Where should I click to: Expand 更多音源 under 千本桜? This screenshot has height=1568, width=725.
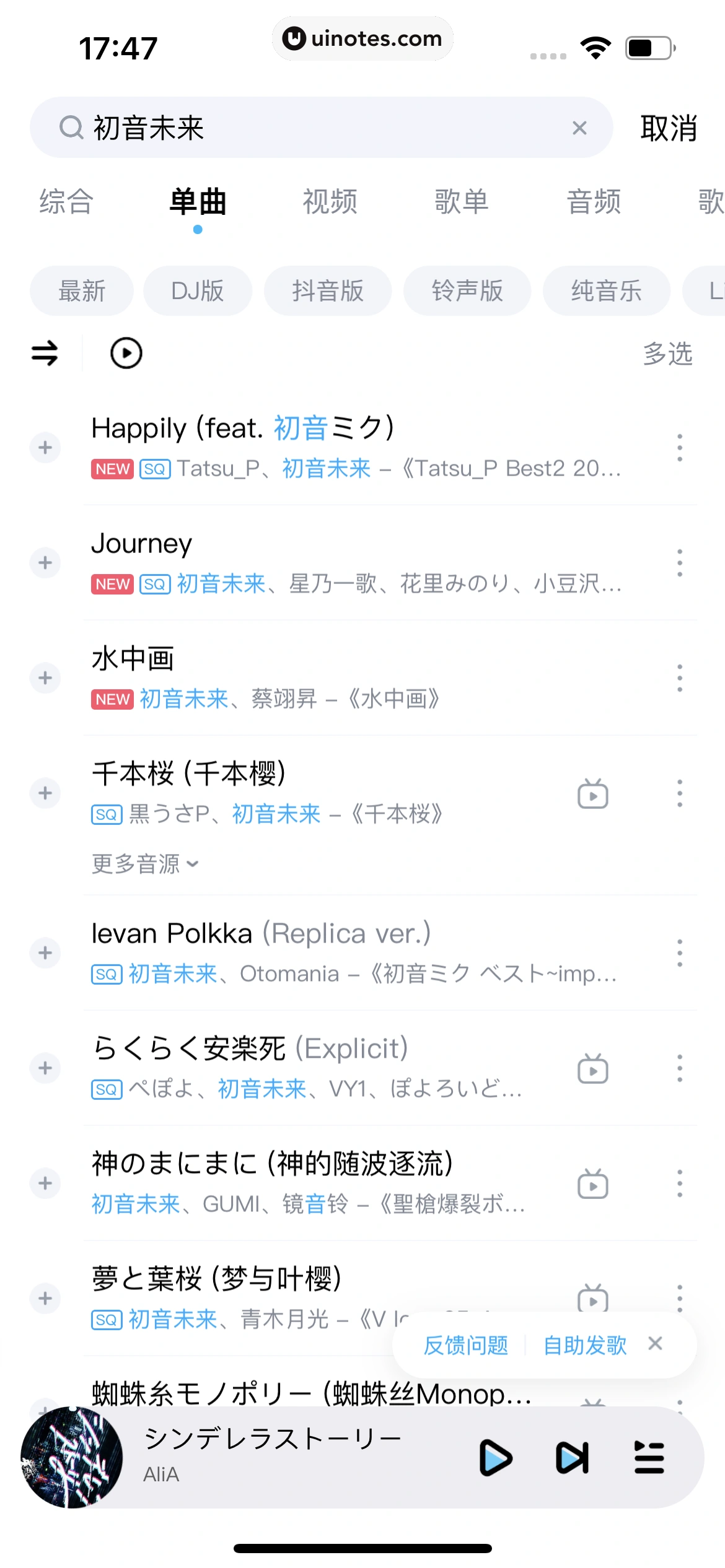point(145,864)
